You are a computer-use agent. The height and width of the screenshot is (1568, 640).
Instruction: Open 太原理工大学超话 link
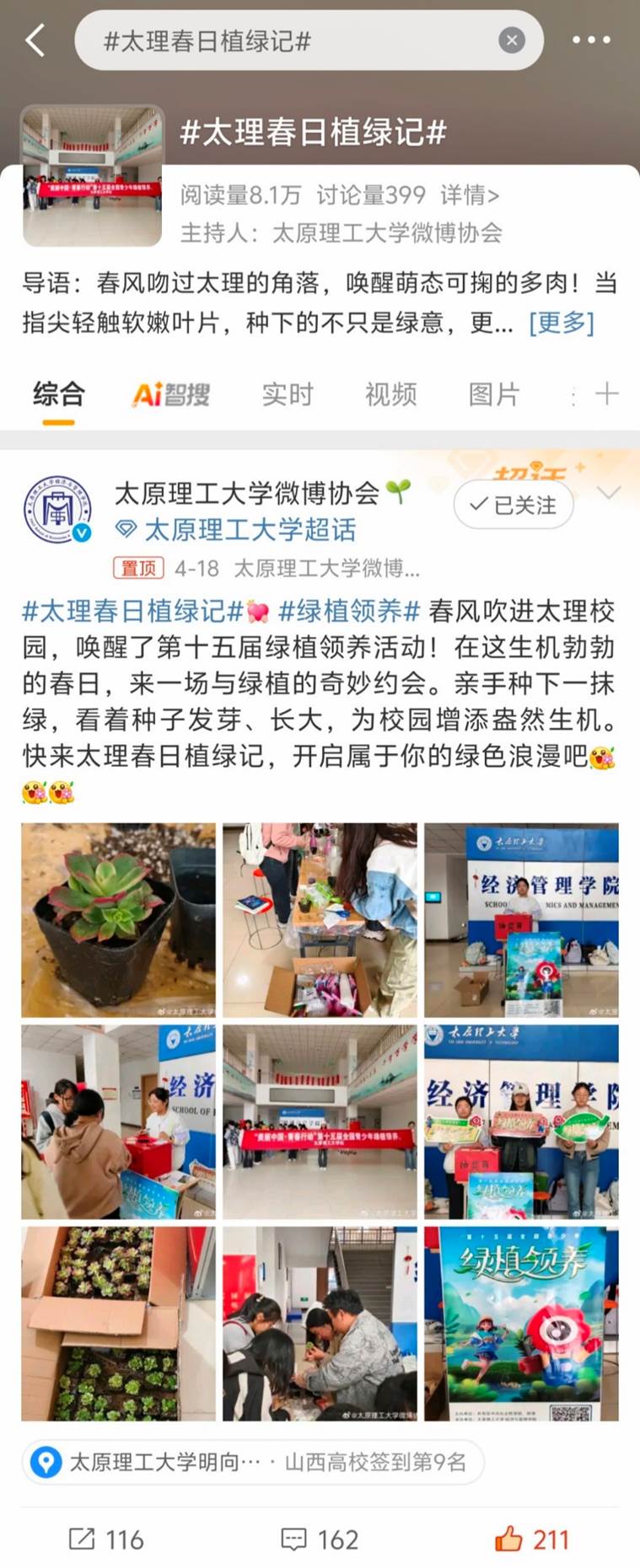click(250, 530)
